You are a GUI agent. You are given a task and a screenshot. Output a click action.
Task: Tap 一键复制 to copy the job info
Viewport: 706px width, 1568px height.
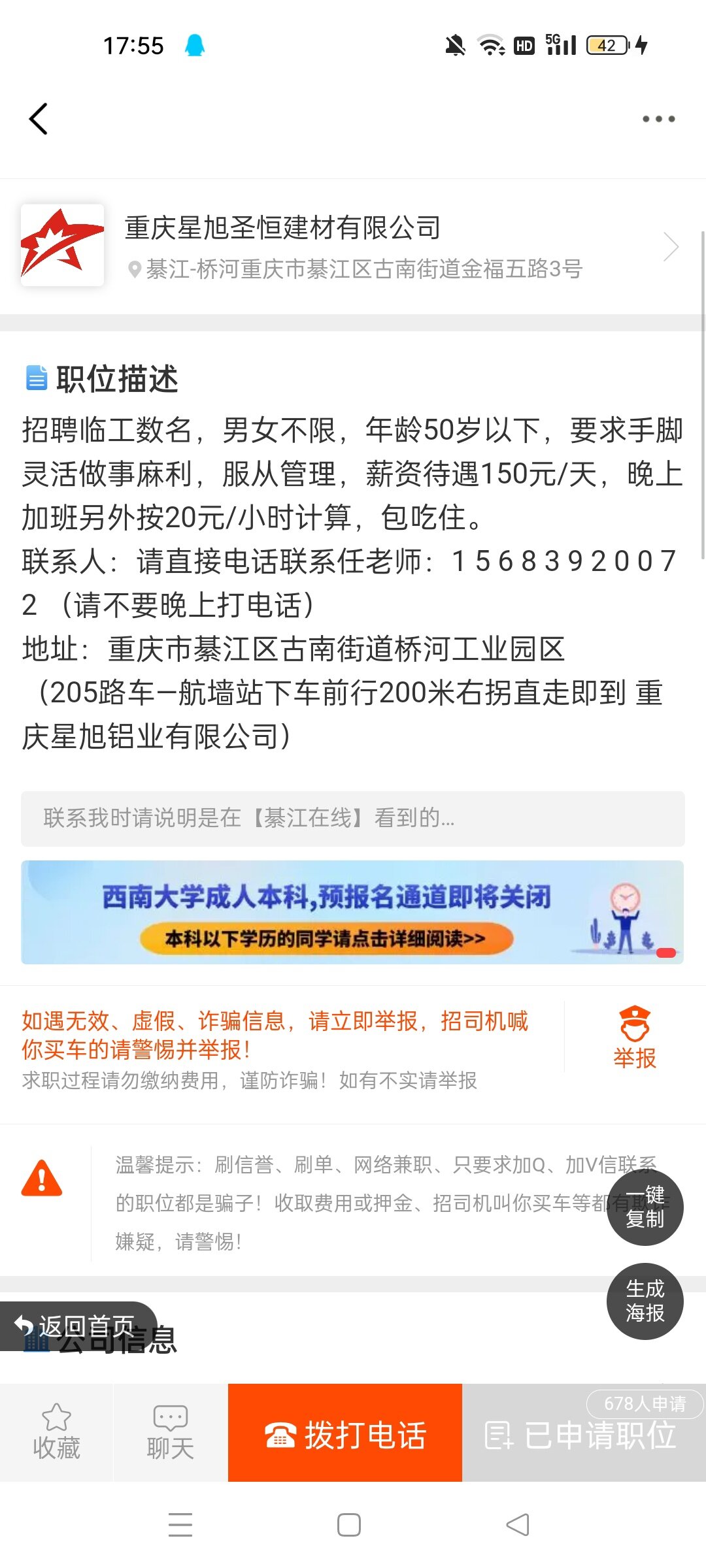(x=645, y=1207)
